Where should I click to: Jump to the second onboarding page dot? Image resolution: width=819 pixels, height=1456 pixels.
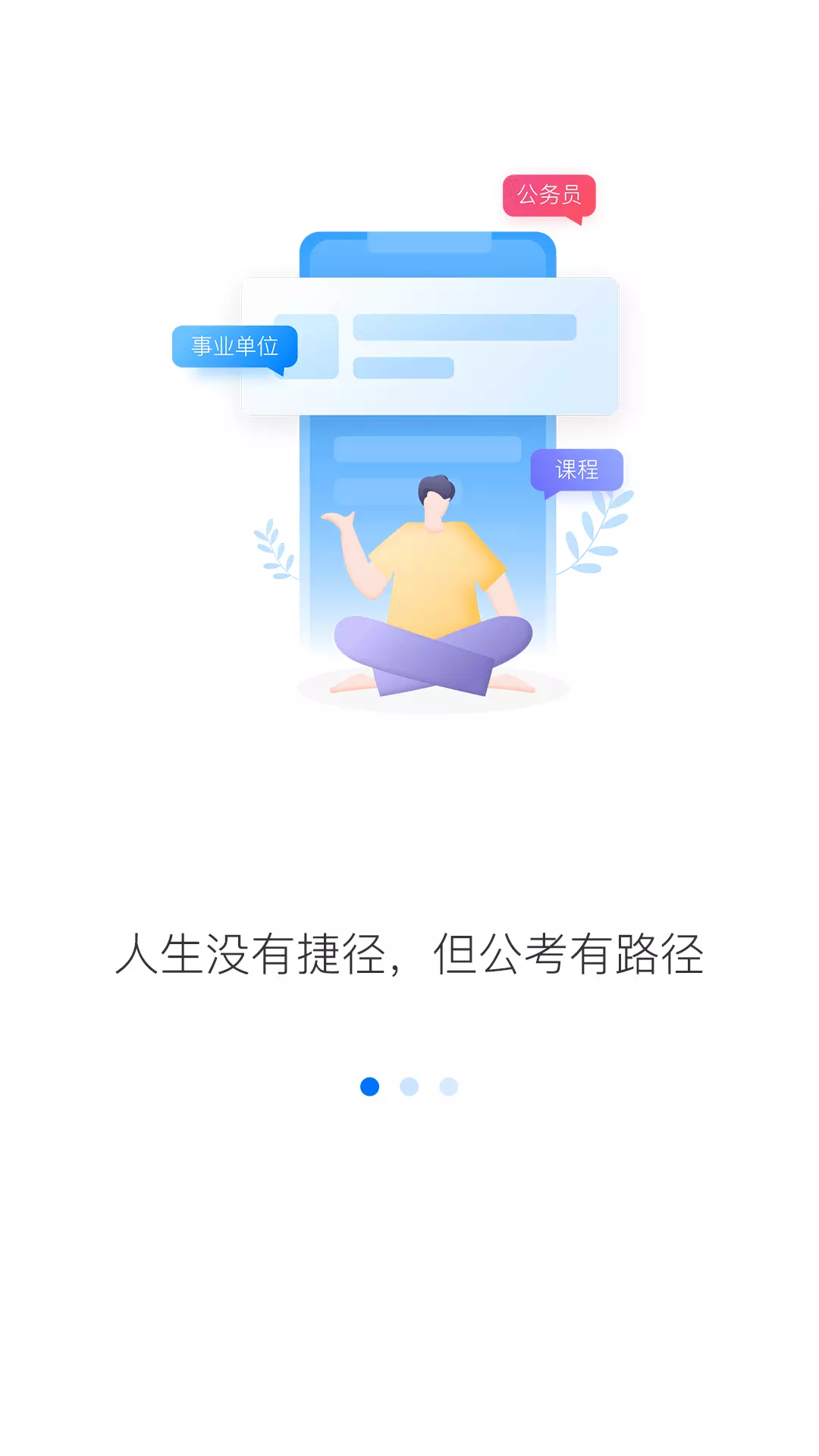[409, 1087]
